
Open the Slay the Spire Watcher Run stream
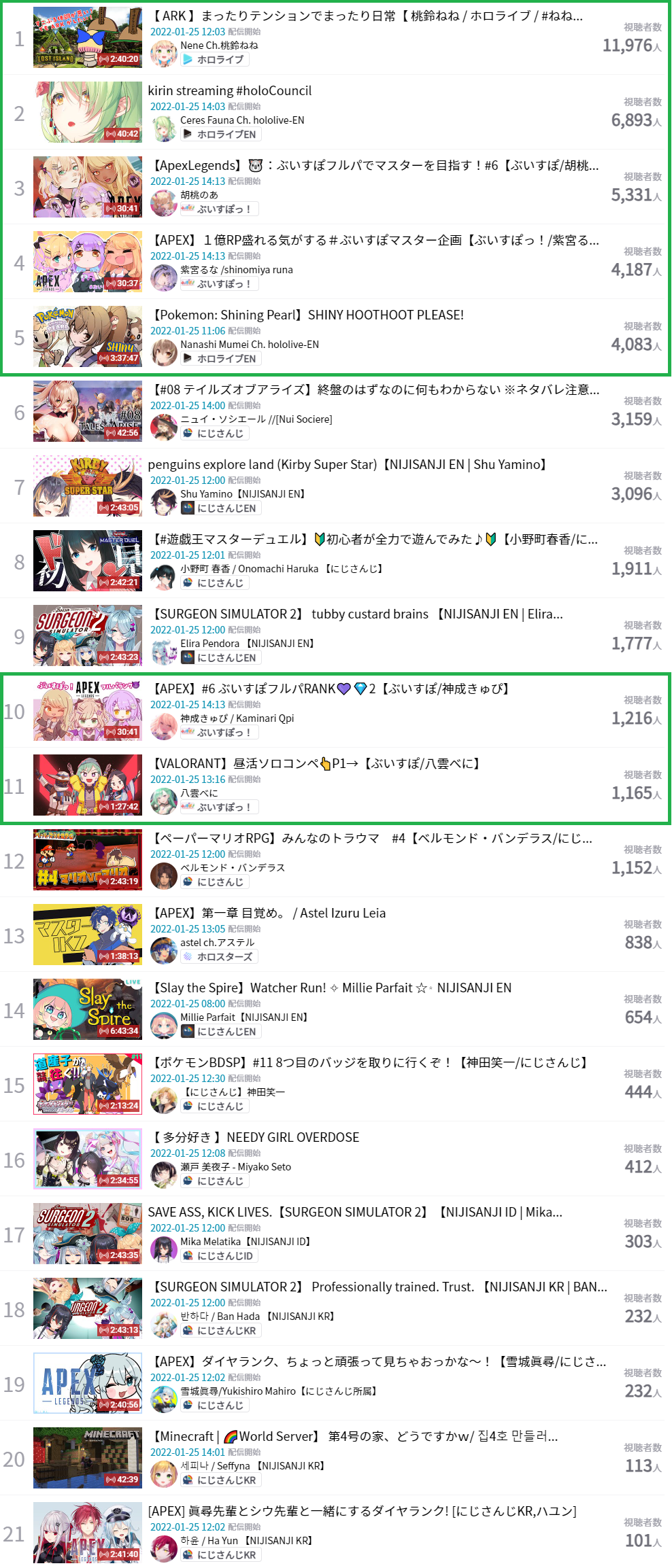(332, 988)
